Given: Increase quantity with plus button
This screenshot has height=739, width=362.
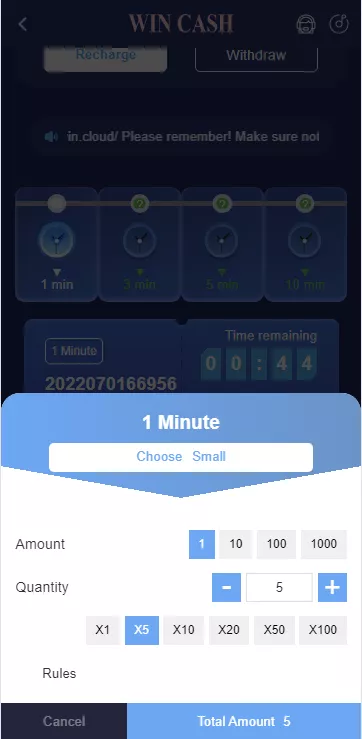Looking at the screenshot, I should click(332, 587).
